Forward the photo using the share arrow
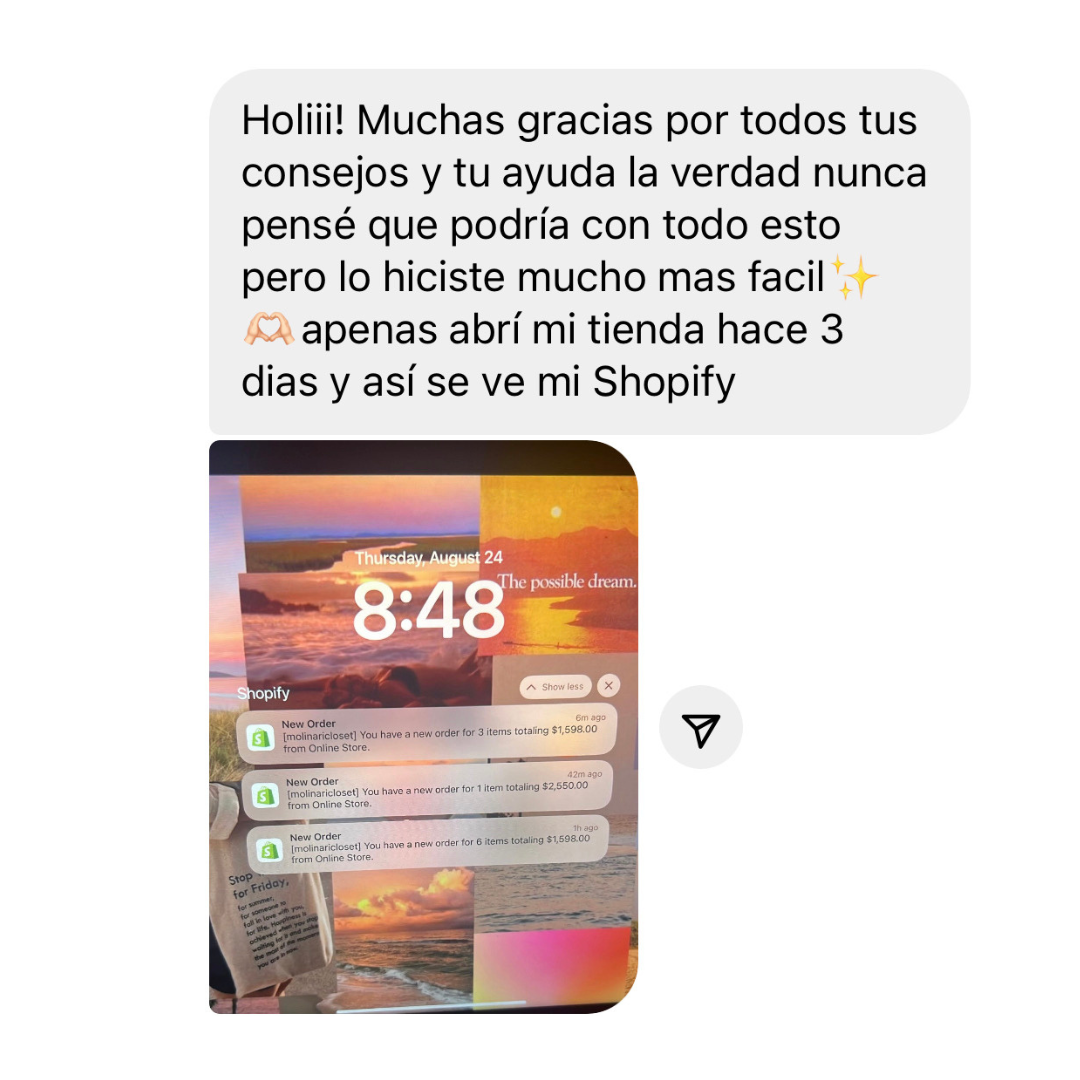Image resolution: width=1080 pixels, height=1080 pixels. (701, 728)
